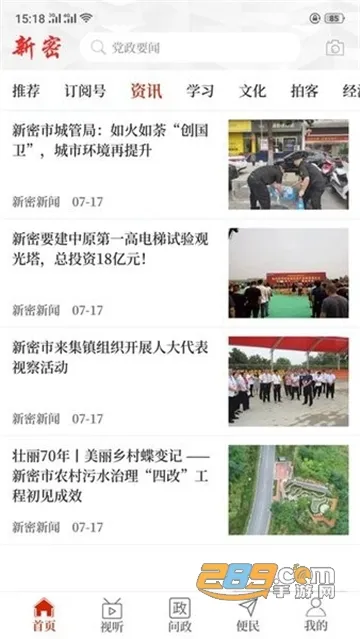Select the 资讯 tab
Screen dimensions: 360x639
(x=146, y=91)
